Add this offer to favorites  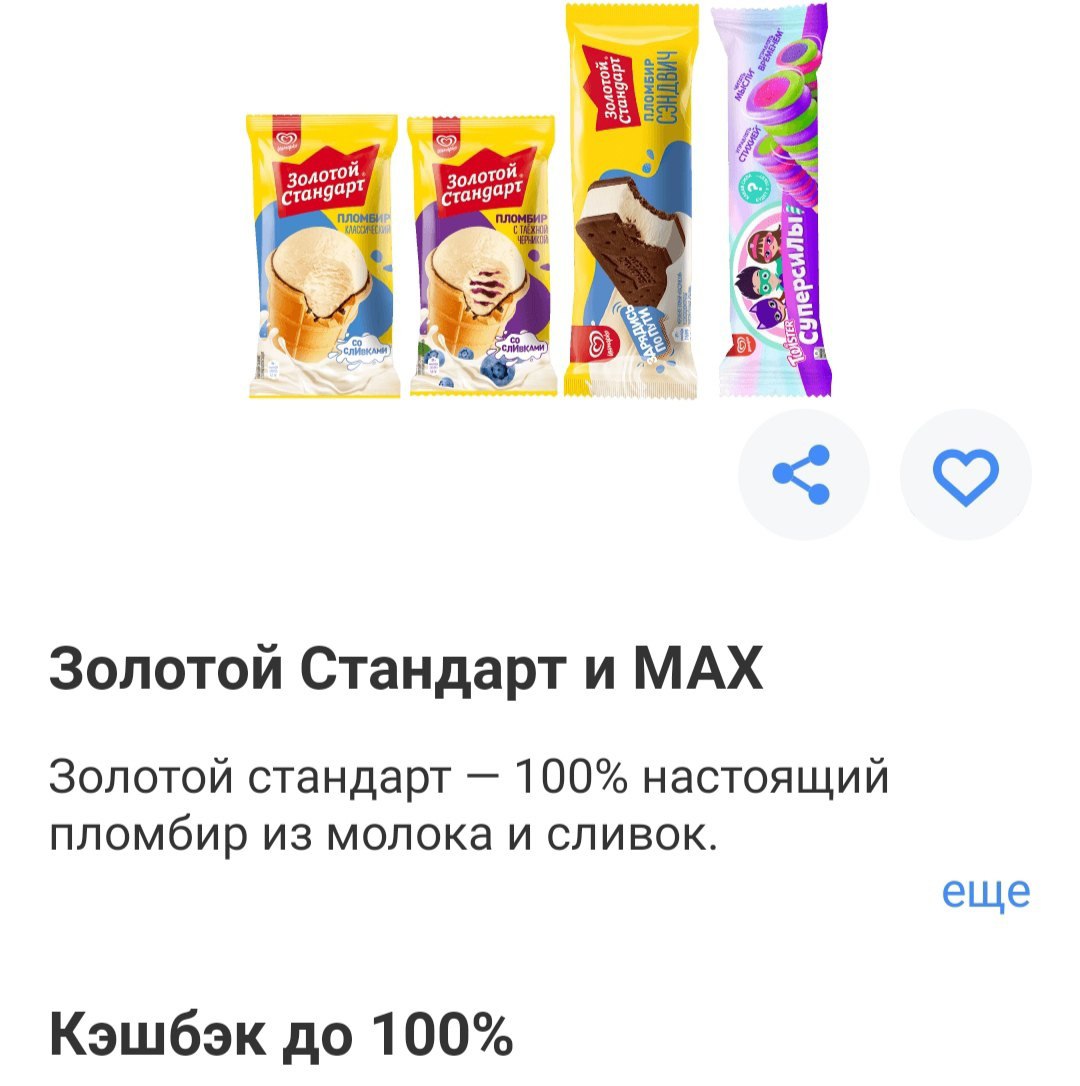click(x=965, y=475)
